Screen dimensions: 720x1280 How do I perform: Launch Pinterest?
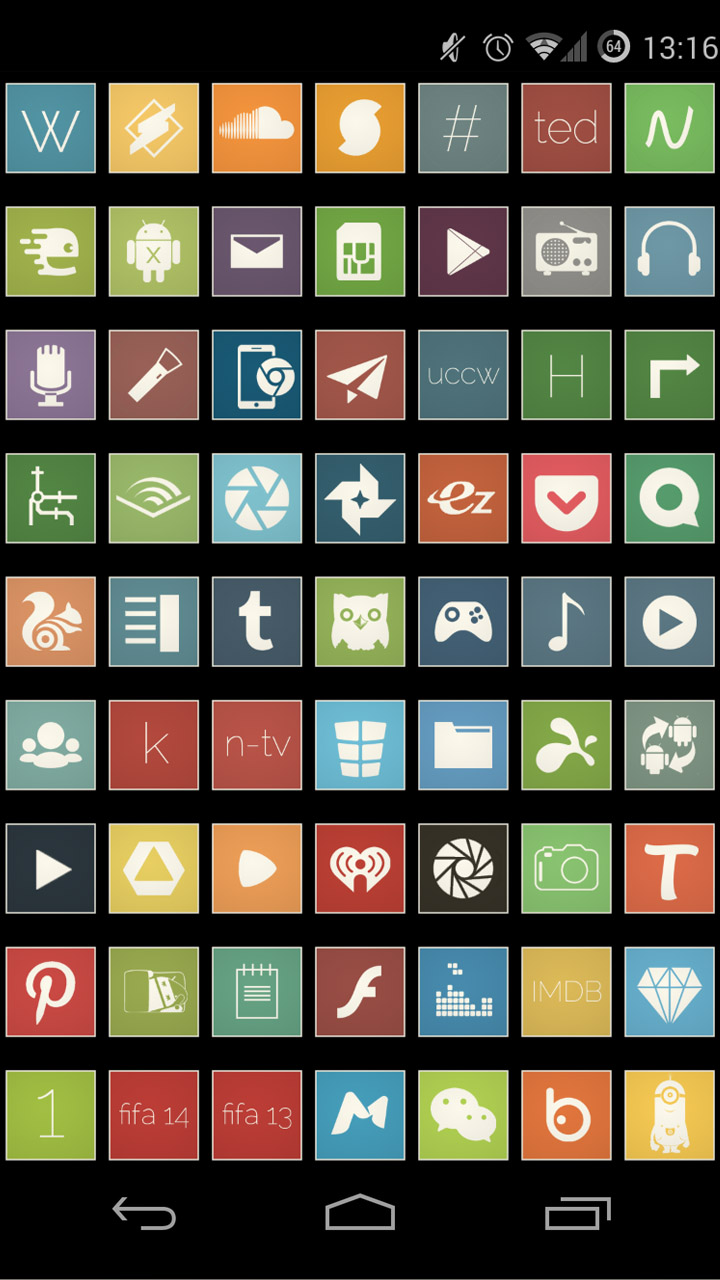coord(50,992)
